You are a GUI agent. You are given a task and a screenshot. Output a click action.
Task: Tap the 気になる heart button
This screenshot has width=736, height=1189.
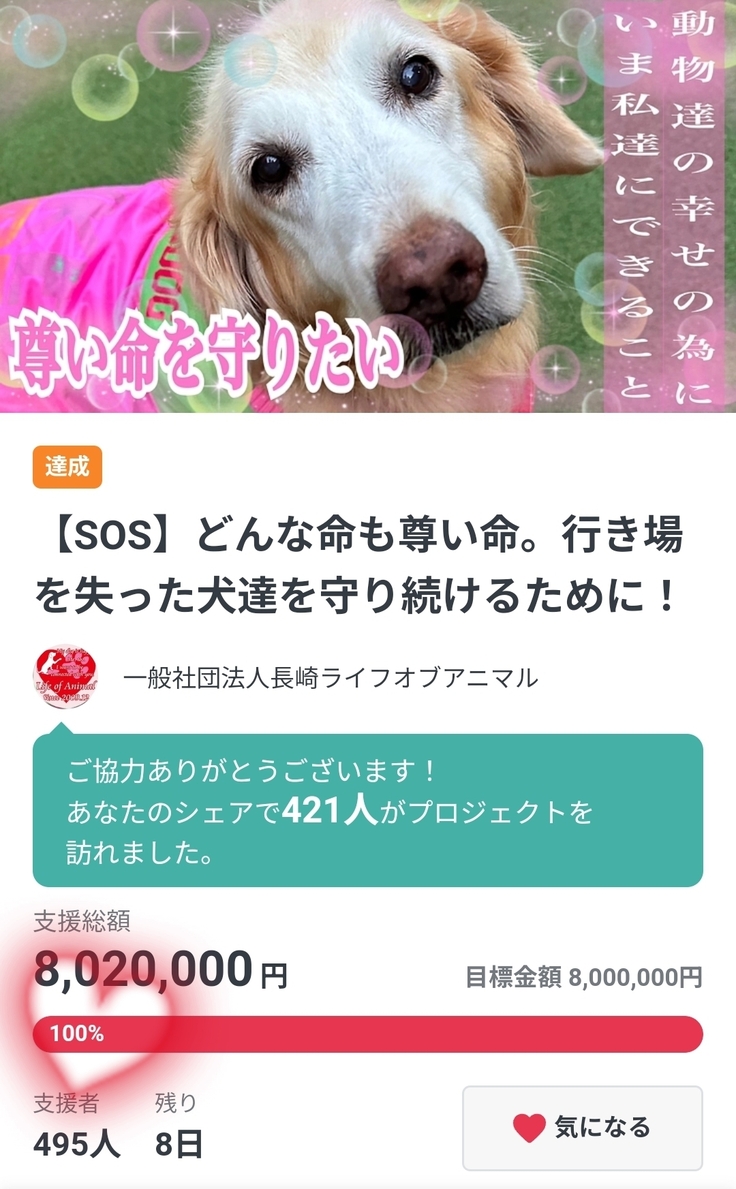click(x=582, y=1127)
